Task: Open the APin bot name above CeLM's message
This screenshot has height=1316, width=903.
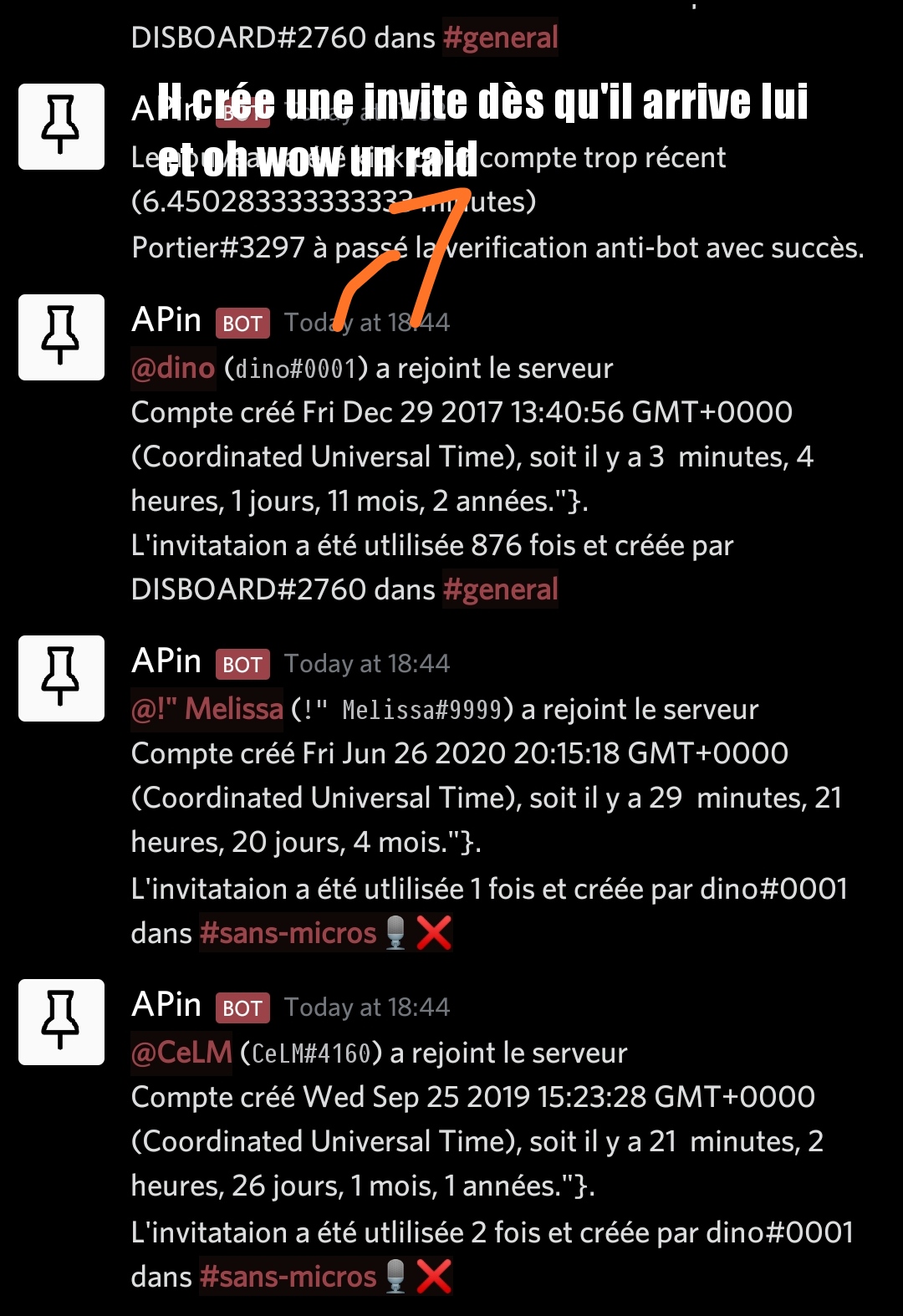Action: pos(166,1005)
